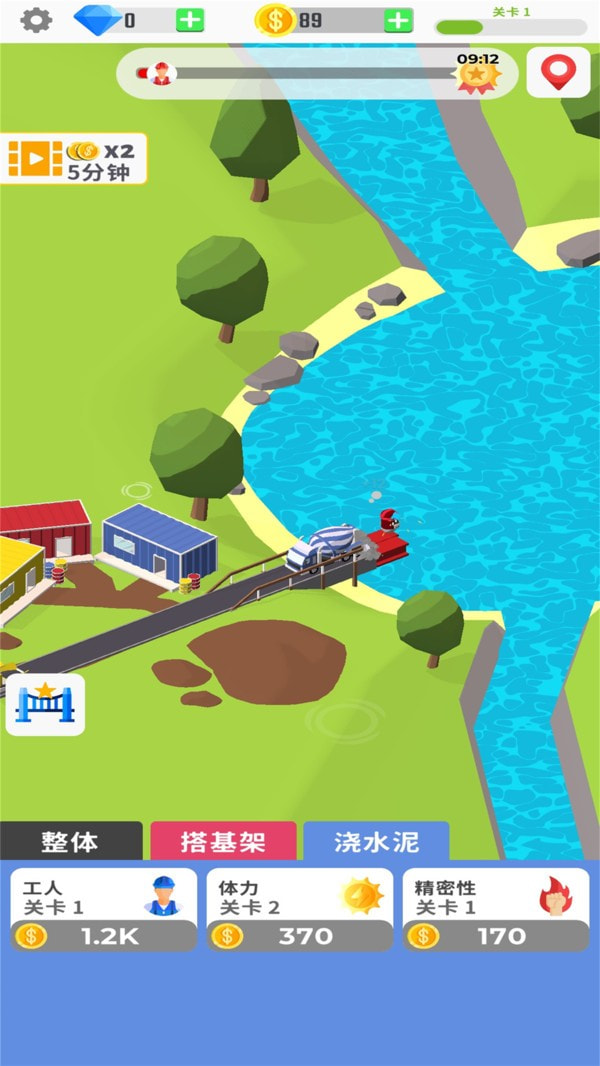This screenshot has width=600, height=1066.
Task: Add more diamonds with plus button
Action: pos(190,20)
